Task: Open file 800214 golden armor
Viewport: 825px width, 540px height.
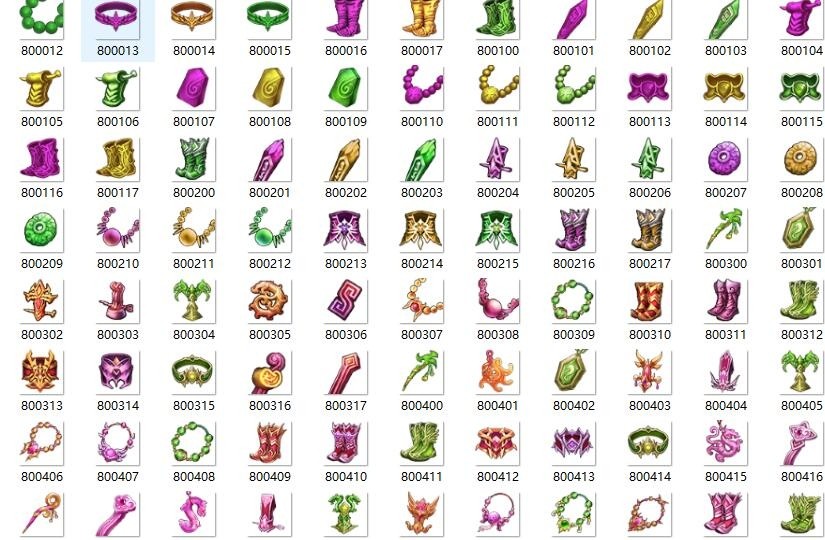Action: click(x=422, y=230)
